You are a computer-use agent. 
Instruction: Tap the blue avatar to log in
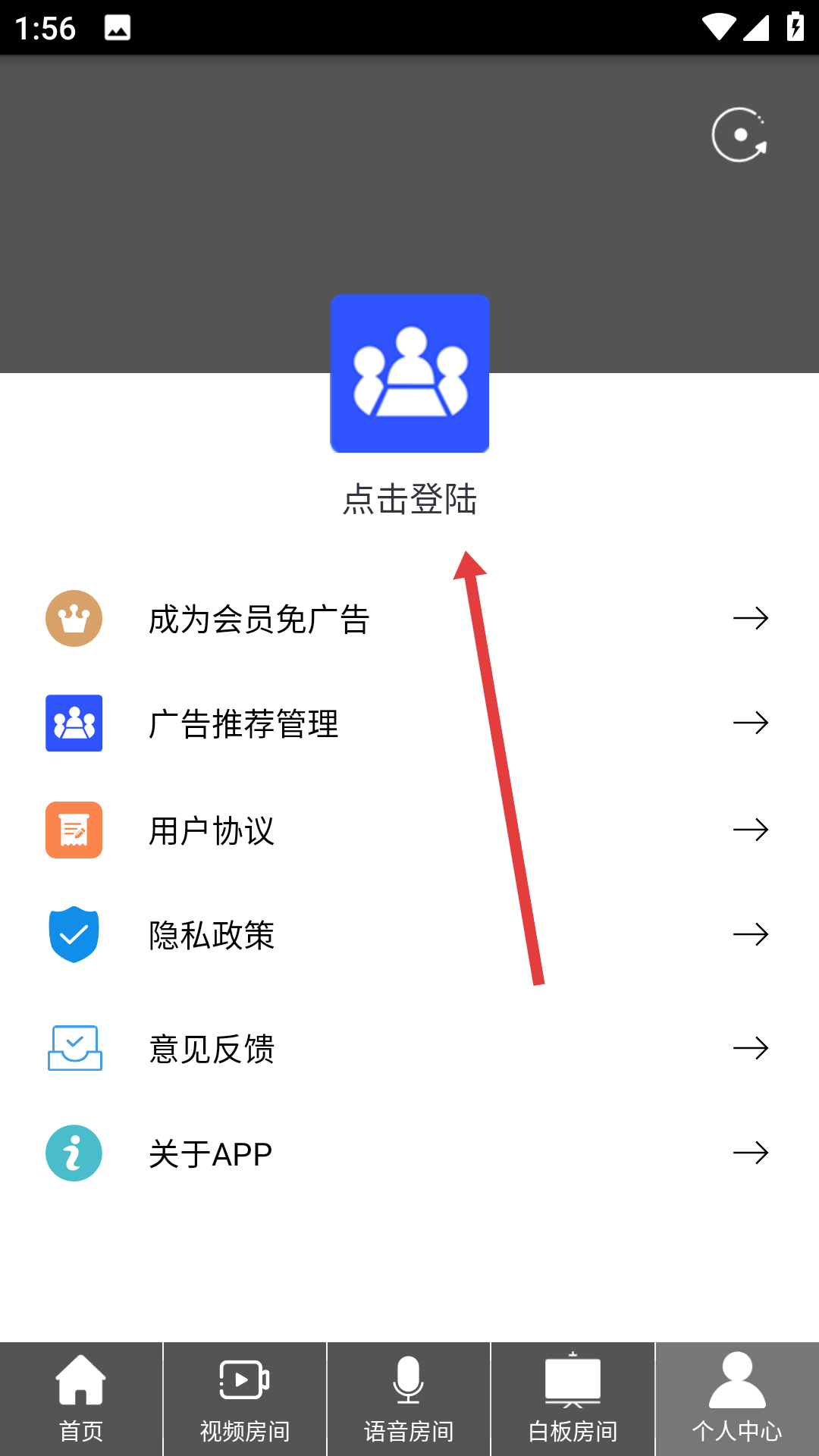409,373
